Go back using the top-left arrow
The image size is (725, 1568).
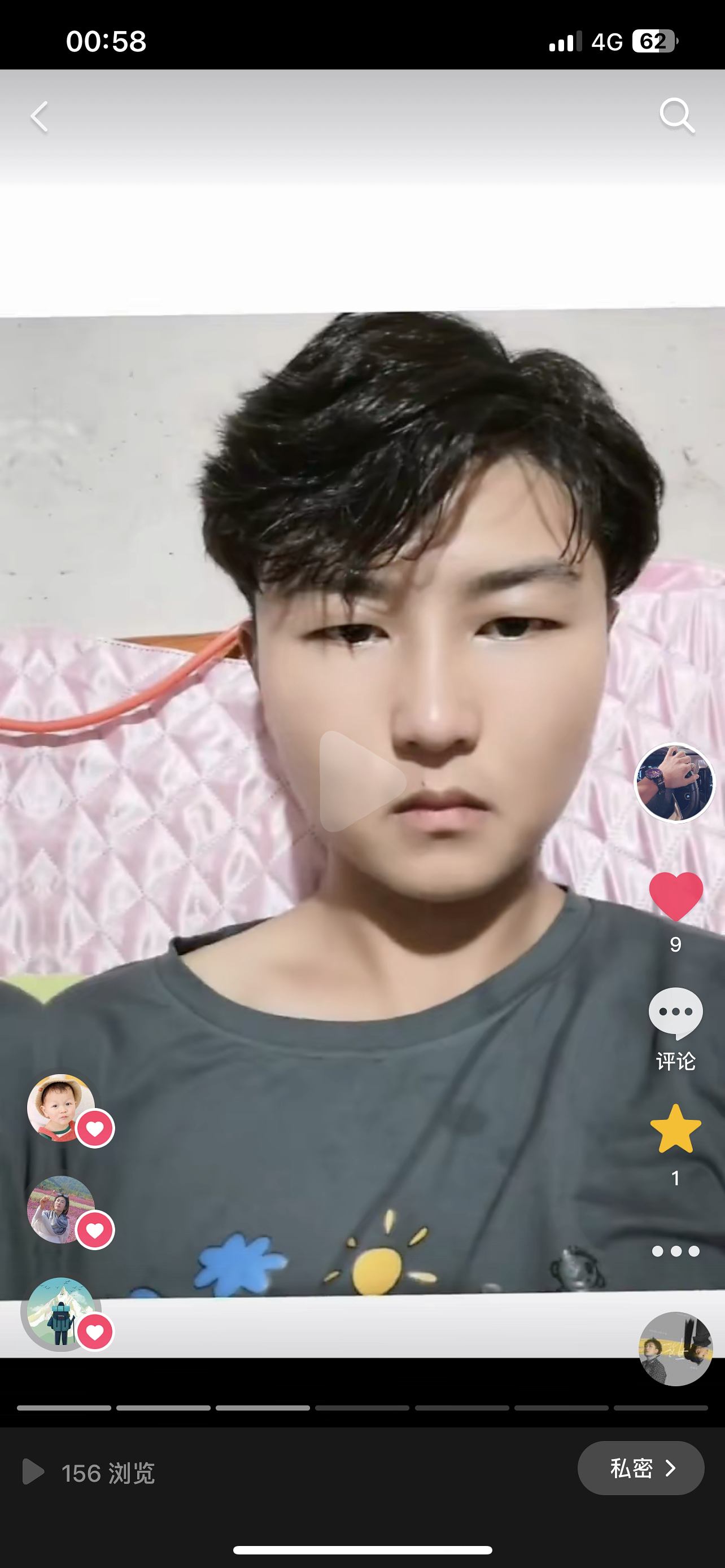(x=40, y=116)
